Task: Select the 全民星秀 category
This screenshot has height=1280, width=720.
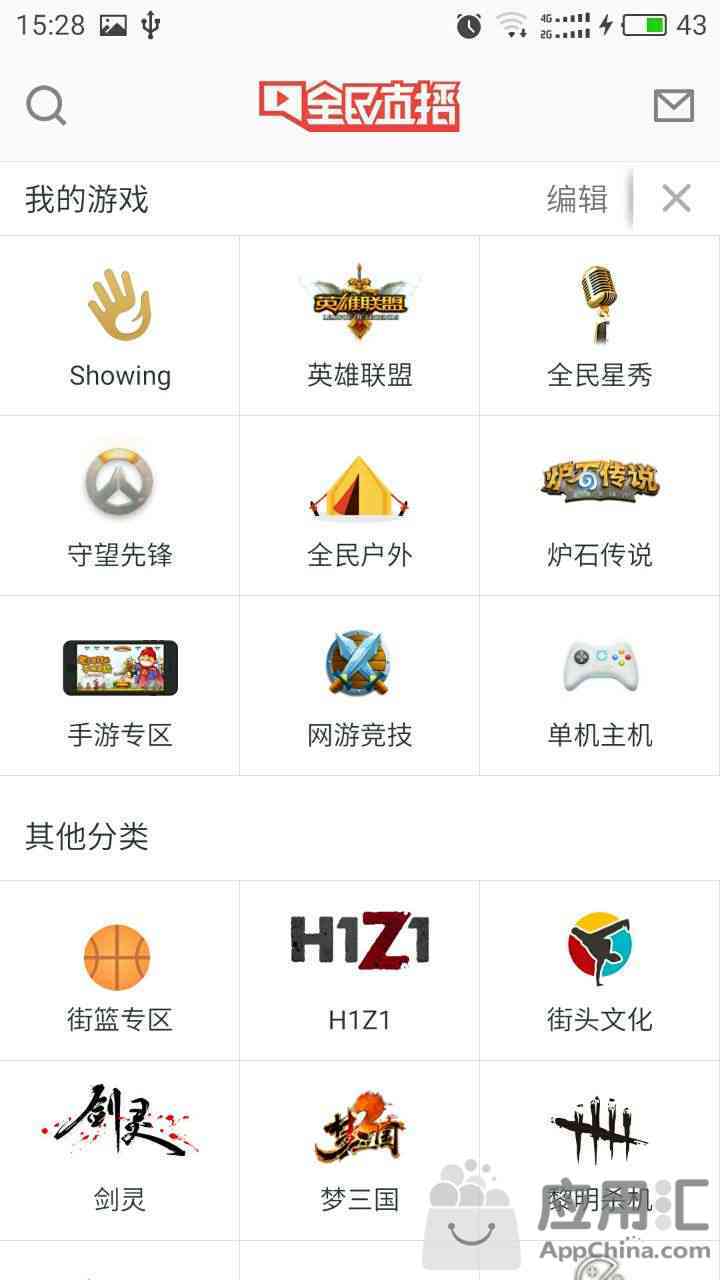Action: [600, 326]
